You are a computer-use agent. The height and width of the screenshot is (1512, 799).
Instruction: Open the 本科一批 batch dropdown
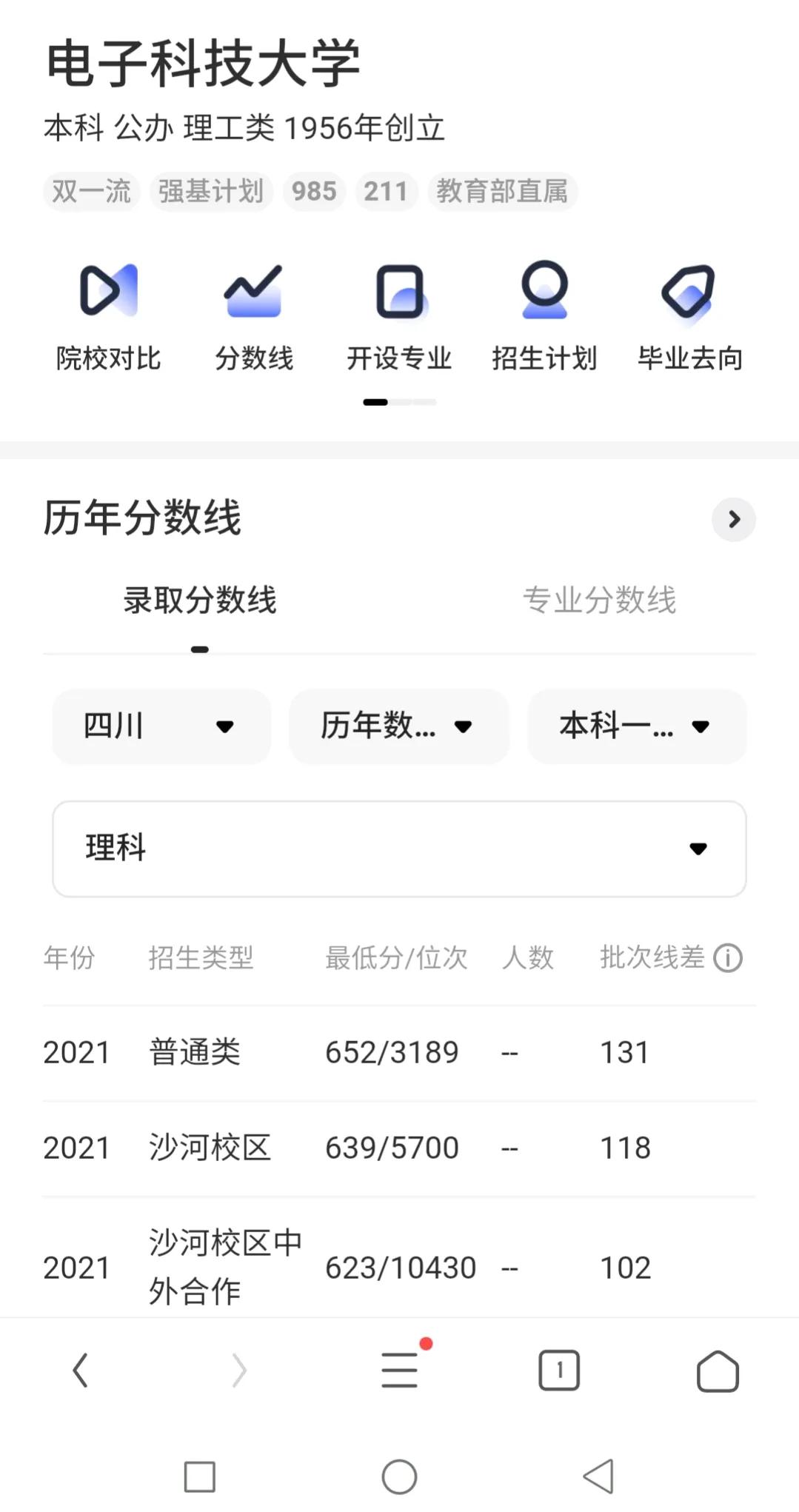click(636, 726)
